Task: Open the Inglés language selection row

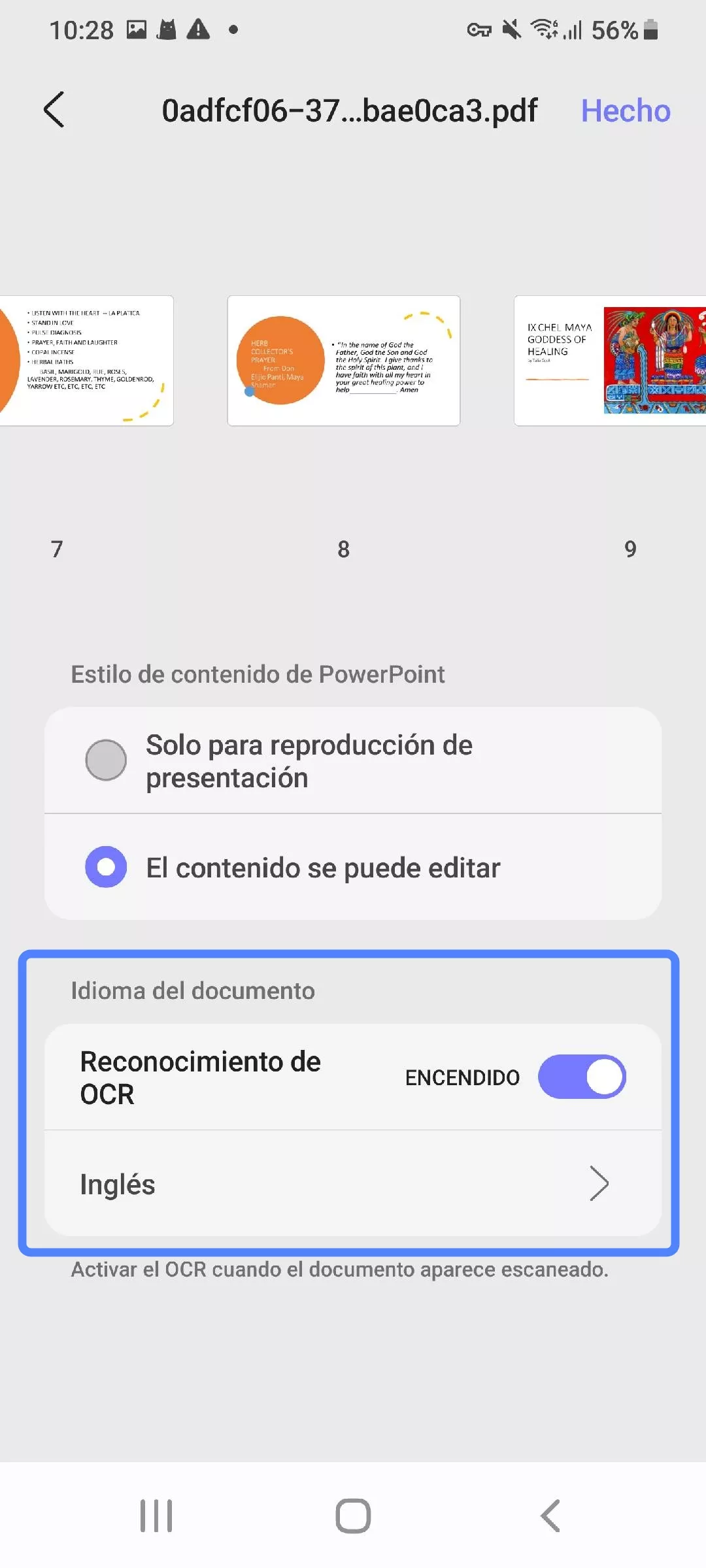Action: click(x=353, y=1183)
